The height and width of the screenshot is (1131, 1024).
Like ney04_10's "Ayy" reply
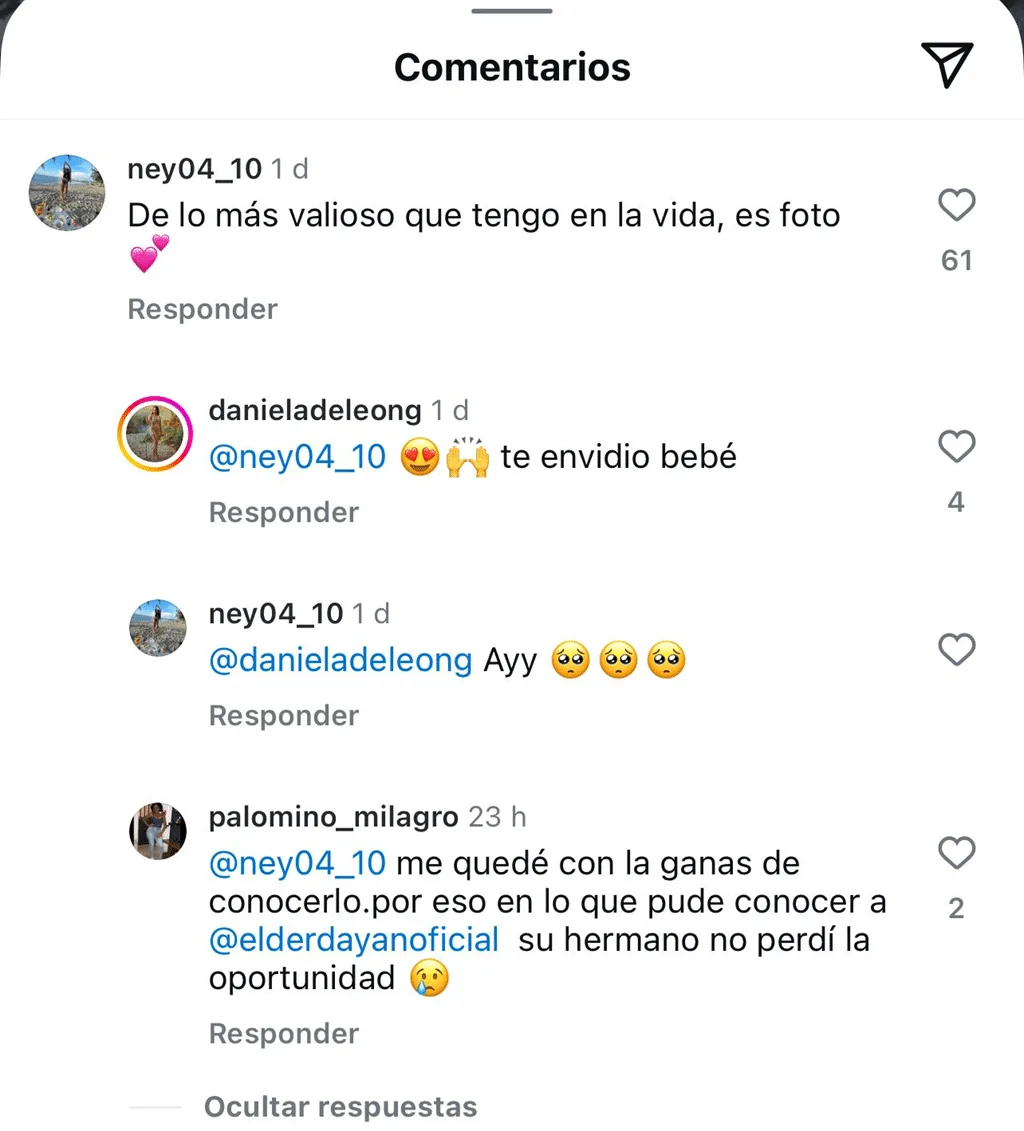pyautogui.click(x=956, y=649)
